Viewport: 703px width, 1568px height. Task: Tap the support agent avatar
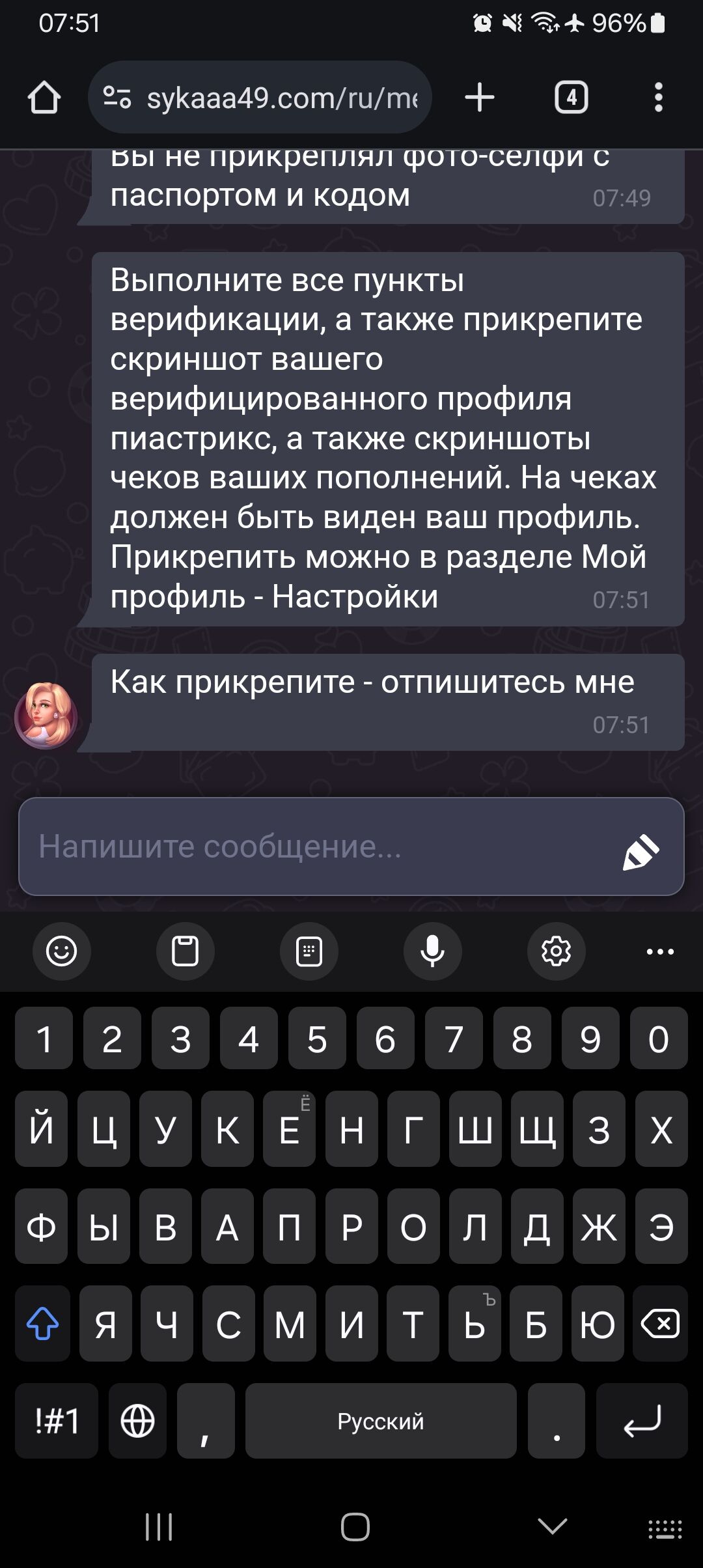click(x=46, y=715)
